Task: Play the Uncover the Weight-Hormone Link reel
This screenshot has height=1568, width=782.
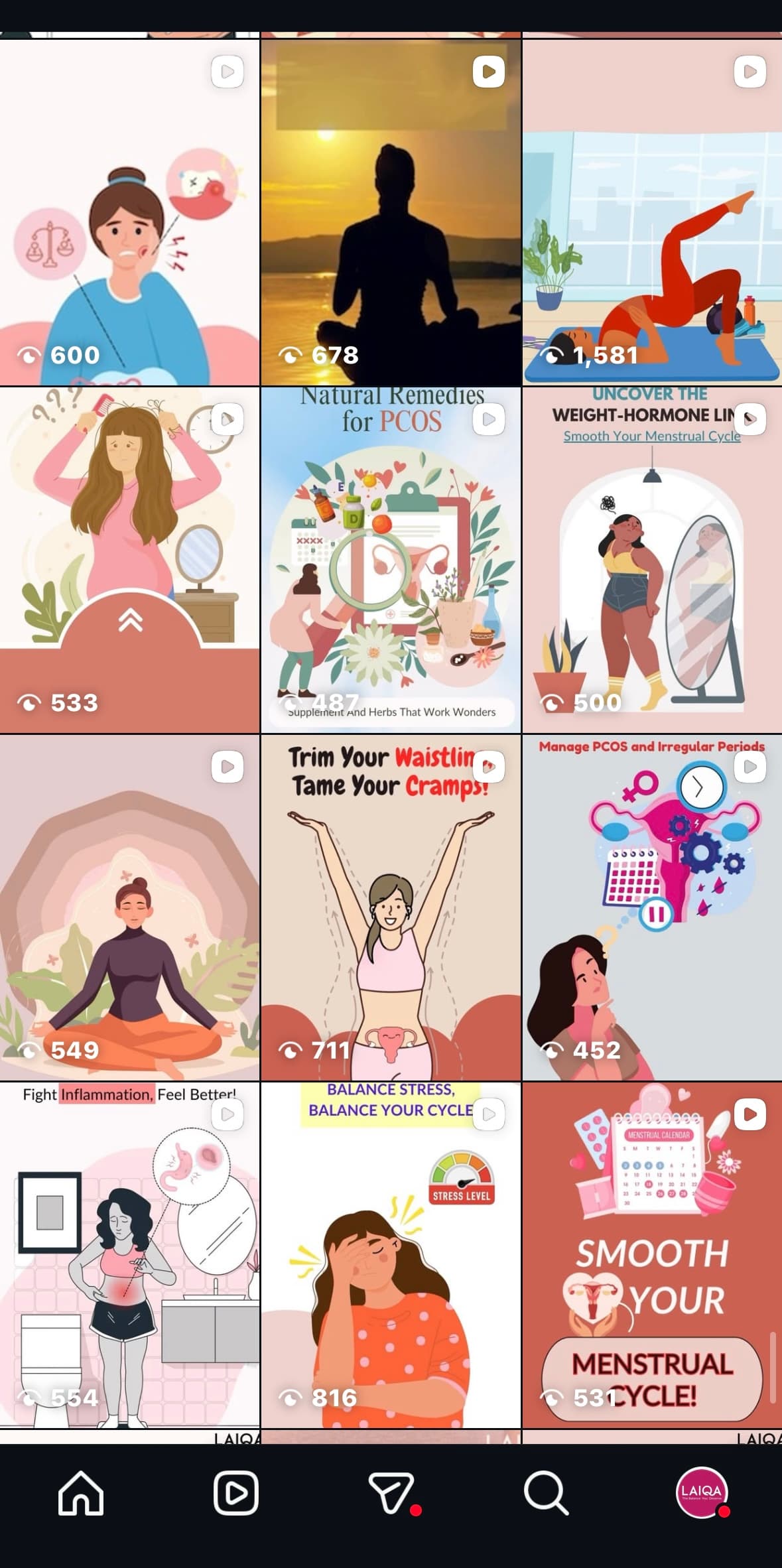Action: [749, 419]
